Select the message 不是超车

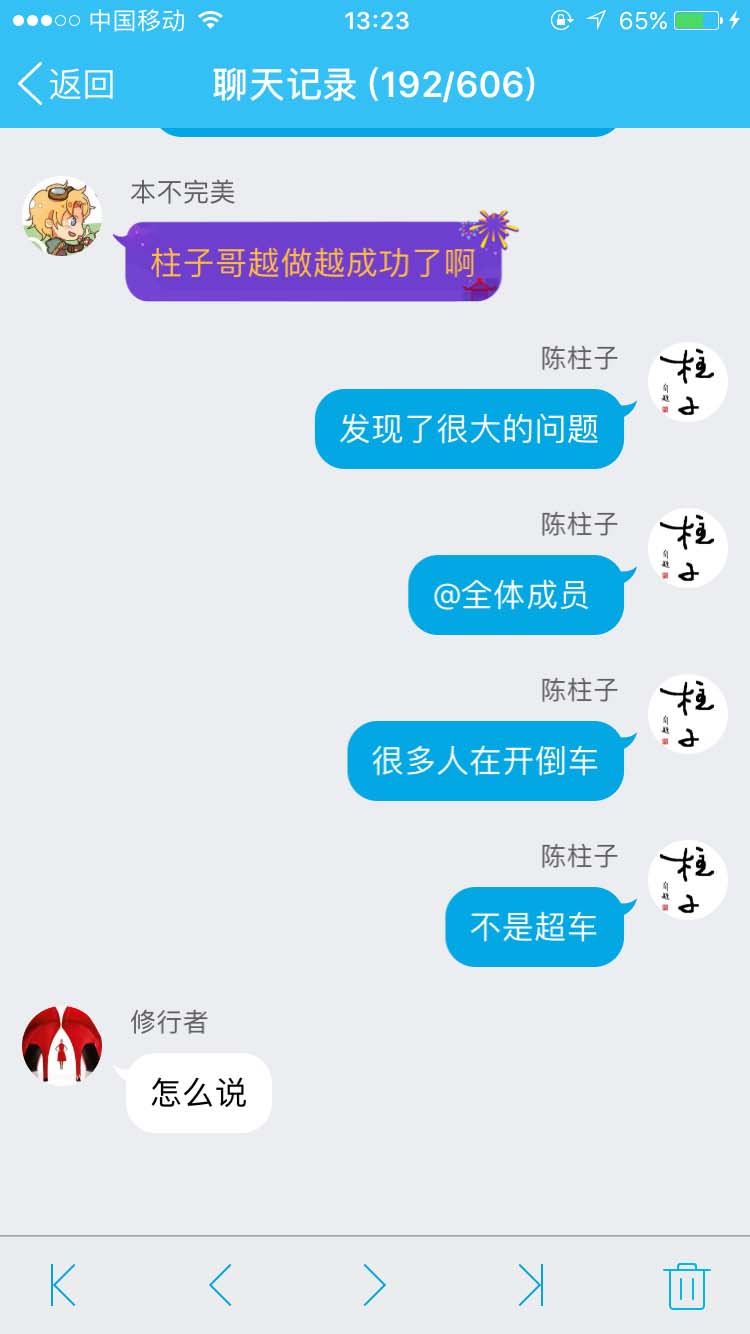[534, 927]
